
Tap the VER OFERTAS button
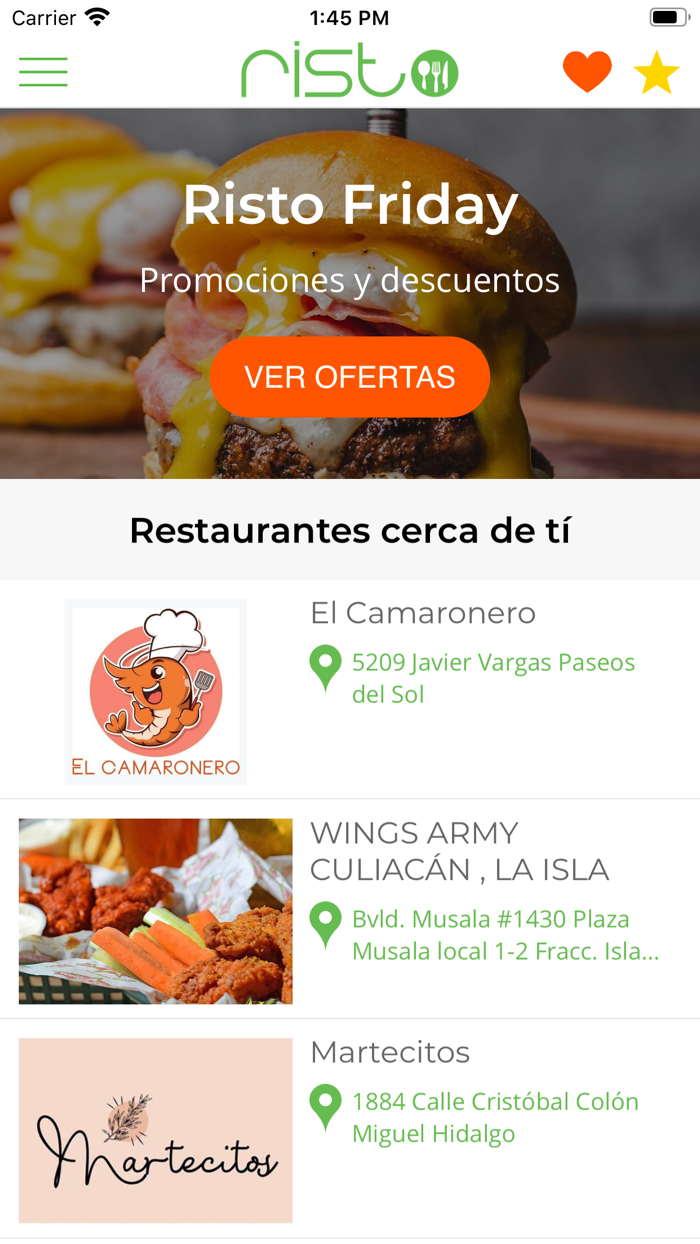point(350,377)
